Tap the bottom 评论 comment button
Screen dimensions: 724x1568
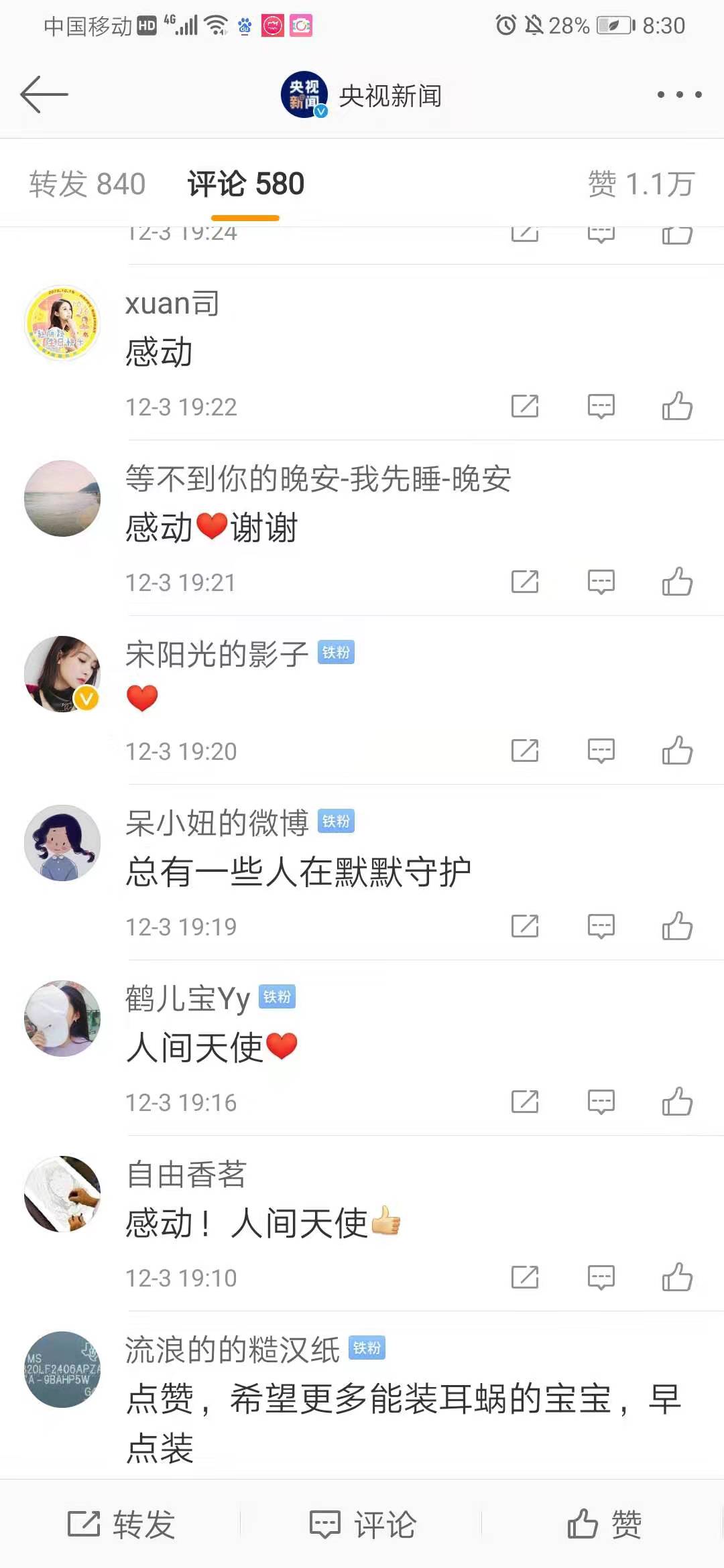(x=363, y=1525)
